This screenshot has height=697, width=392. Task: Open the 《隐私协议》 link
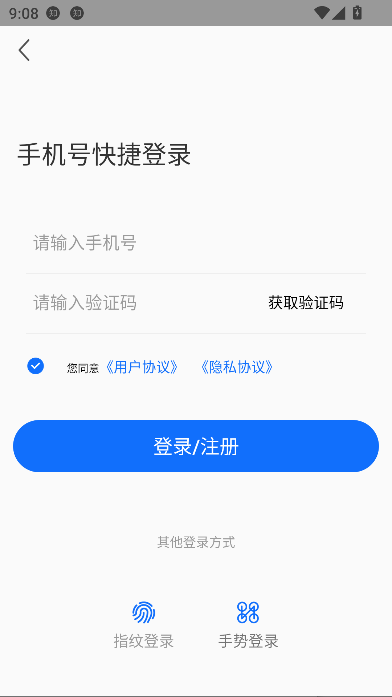[236, 367]
